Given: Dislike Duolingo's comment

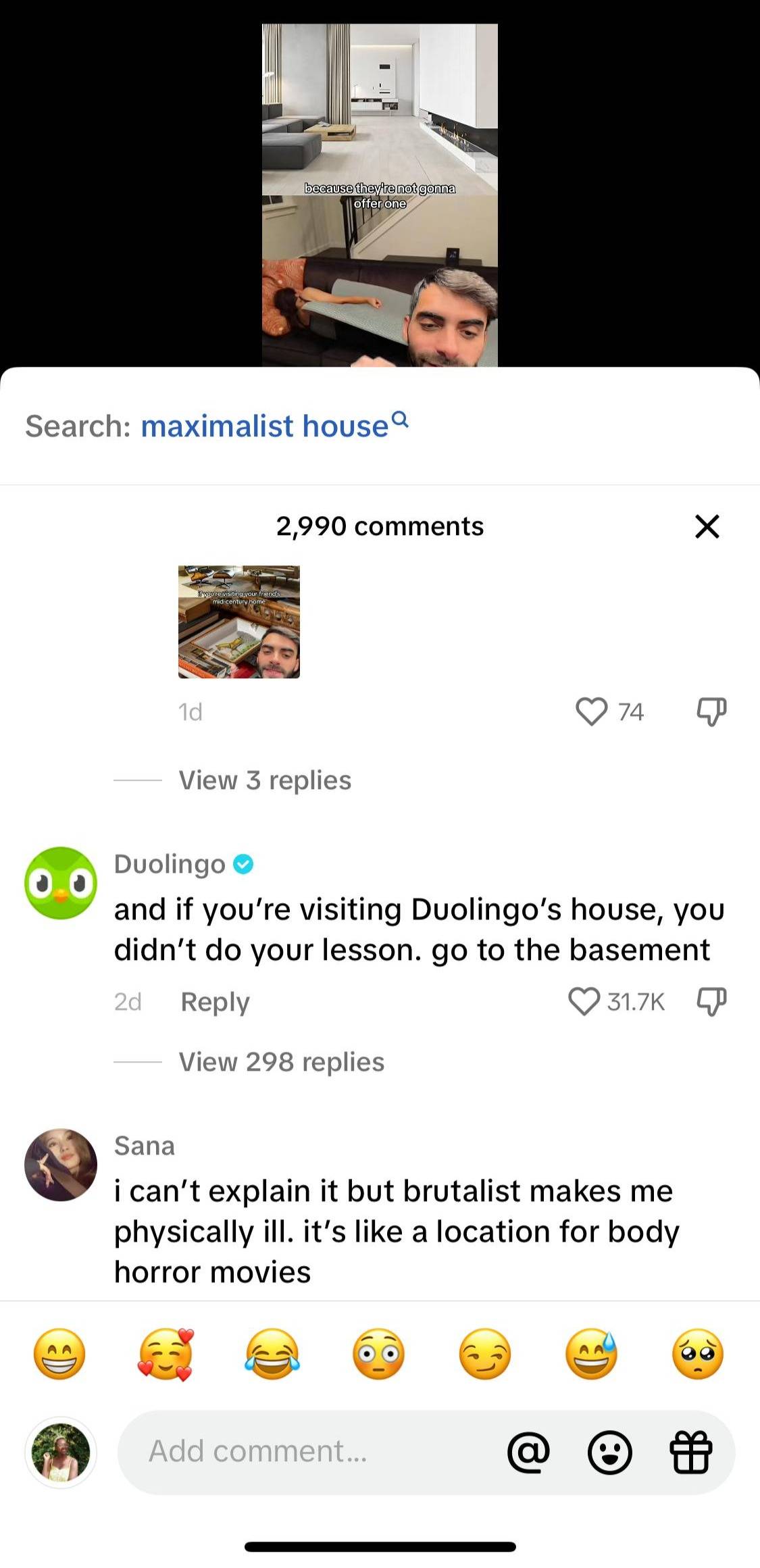Looking at the screenshot, I should pyautogui.click(x=711, y=1001).
